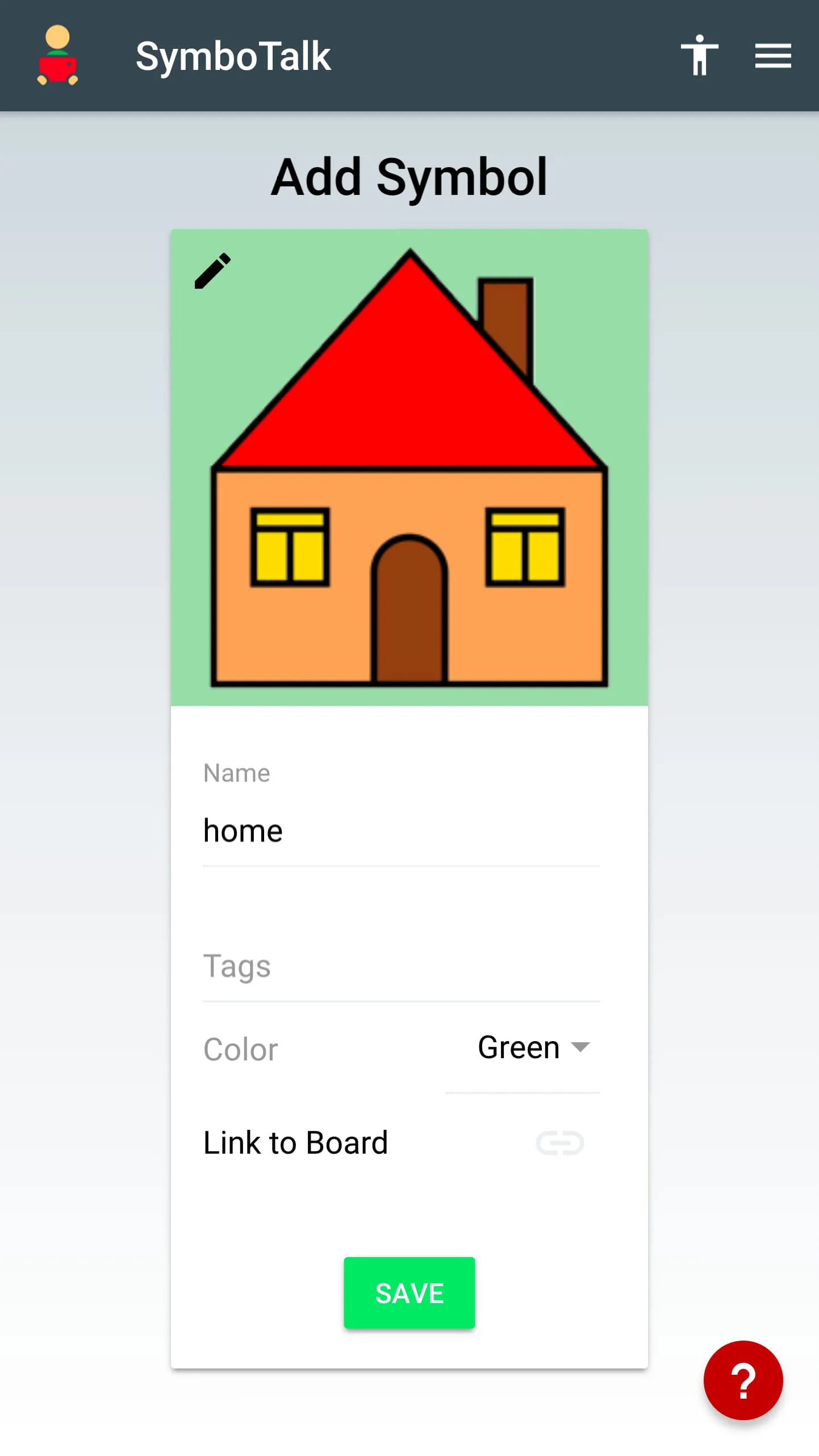
Task: Tap the Link to Board chain icon
Action: click(559, 1142)
